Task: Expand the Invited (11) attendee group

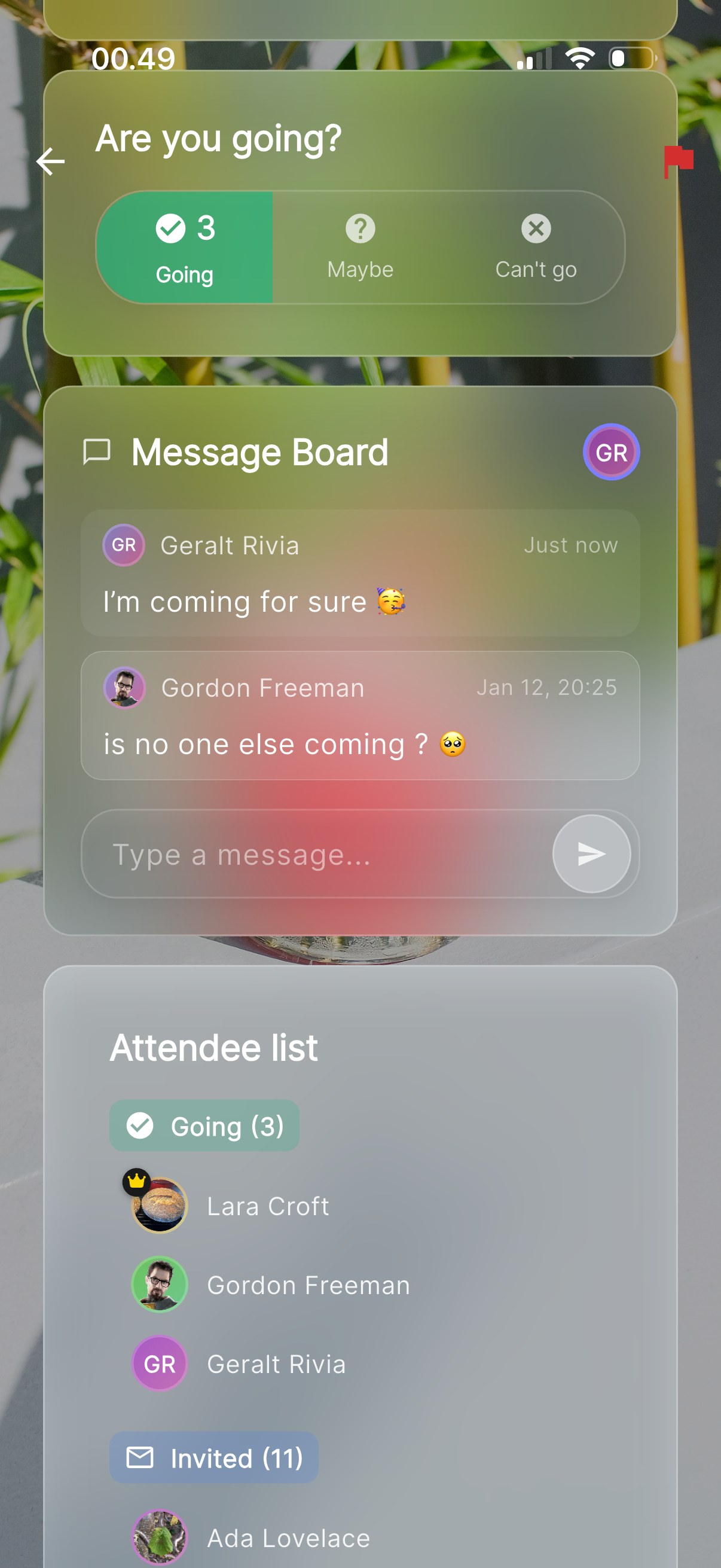Action: 213,1458
